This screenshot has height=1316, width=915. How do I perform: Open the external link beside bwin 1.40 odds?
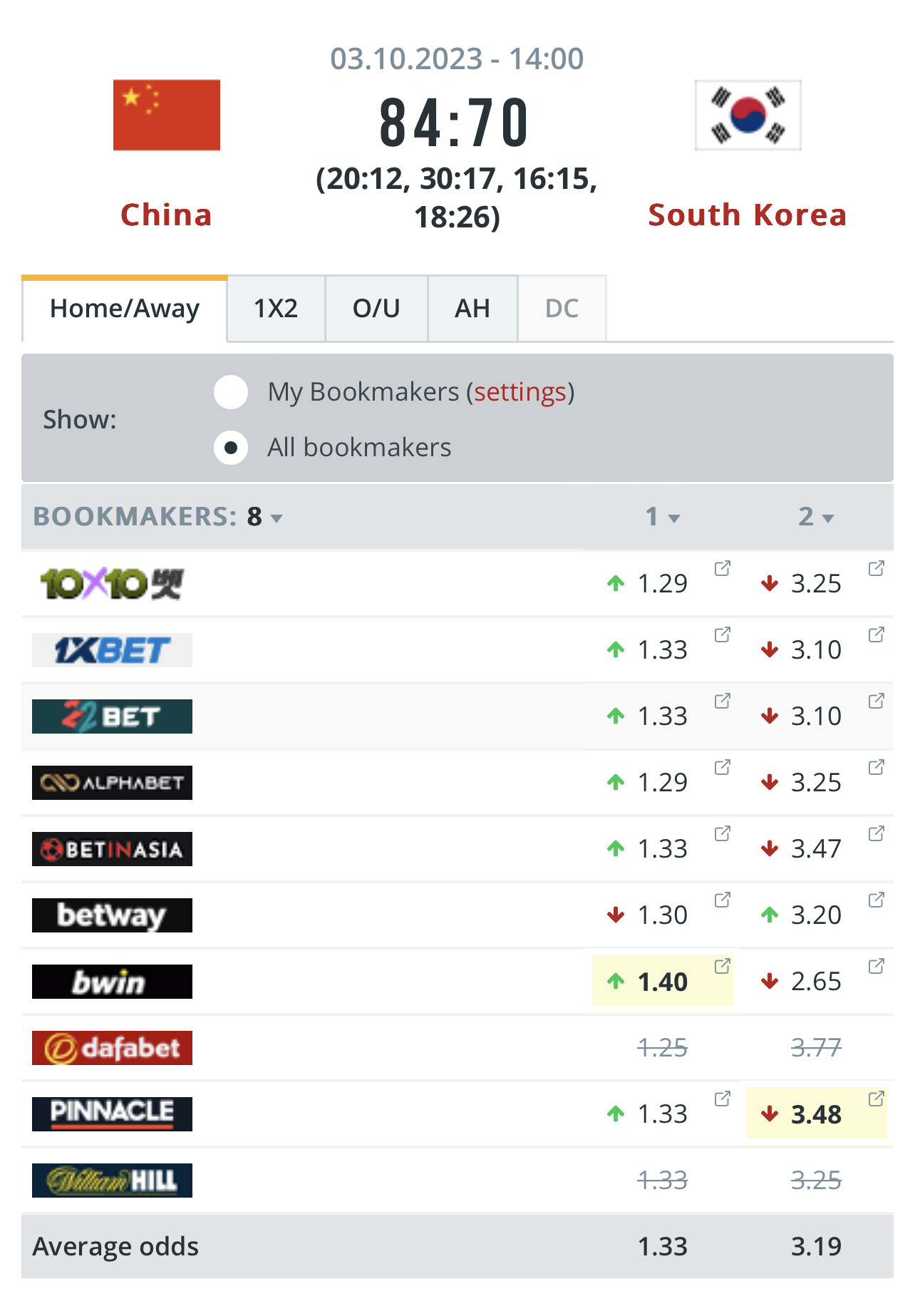723,966
